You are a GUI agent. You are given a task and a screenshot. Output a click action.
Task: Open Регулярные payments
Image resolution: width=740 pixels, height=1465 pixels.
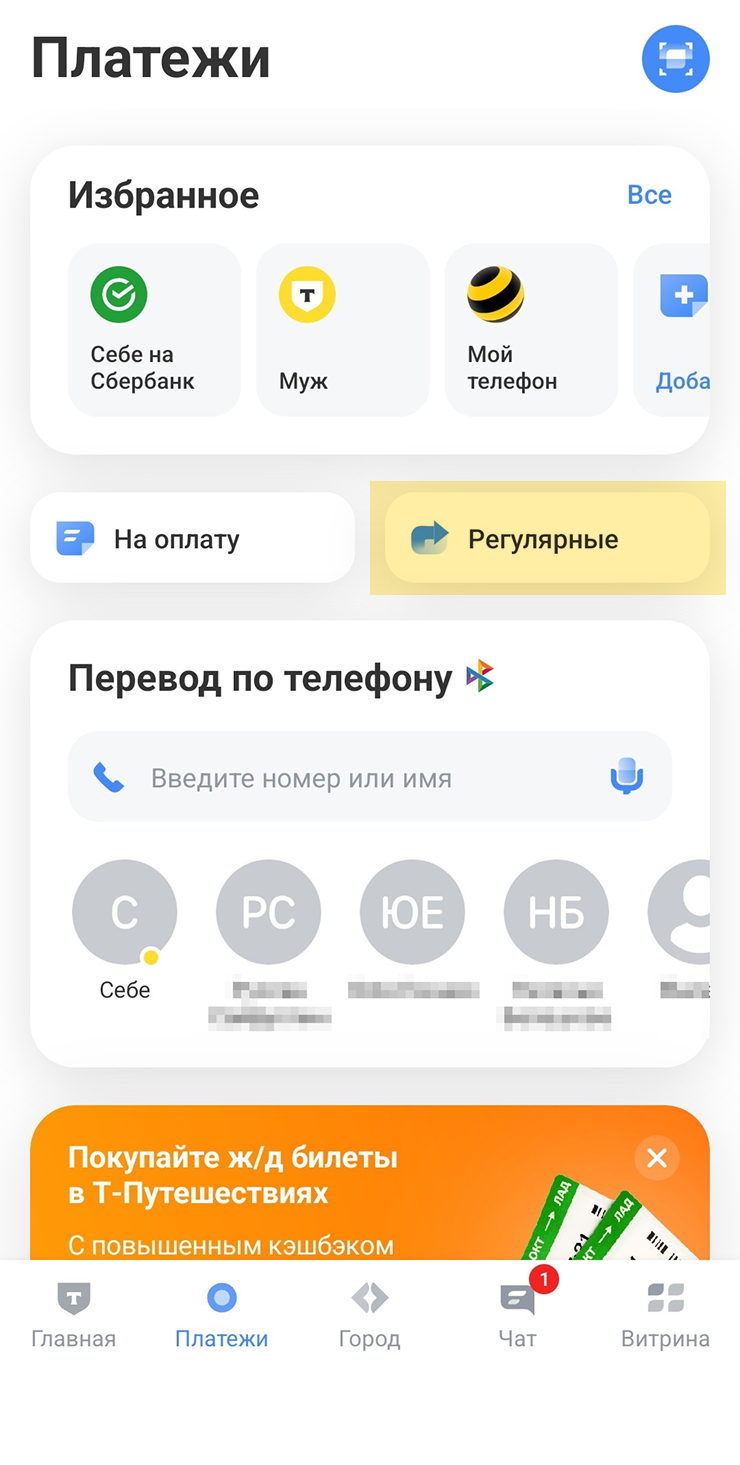coord(547,539)
